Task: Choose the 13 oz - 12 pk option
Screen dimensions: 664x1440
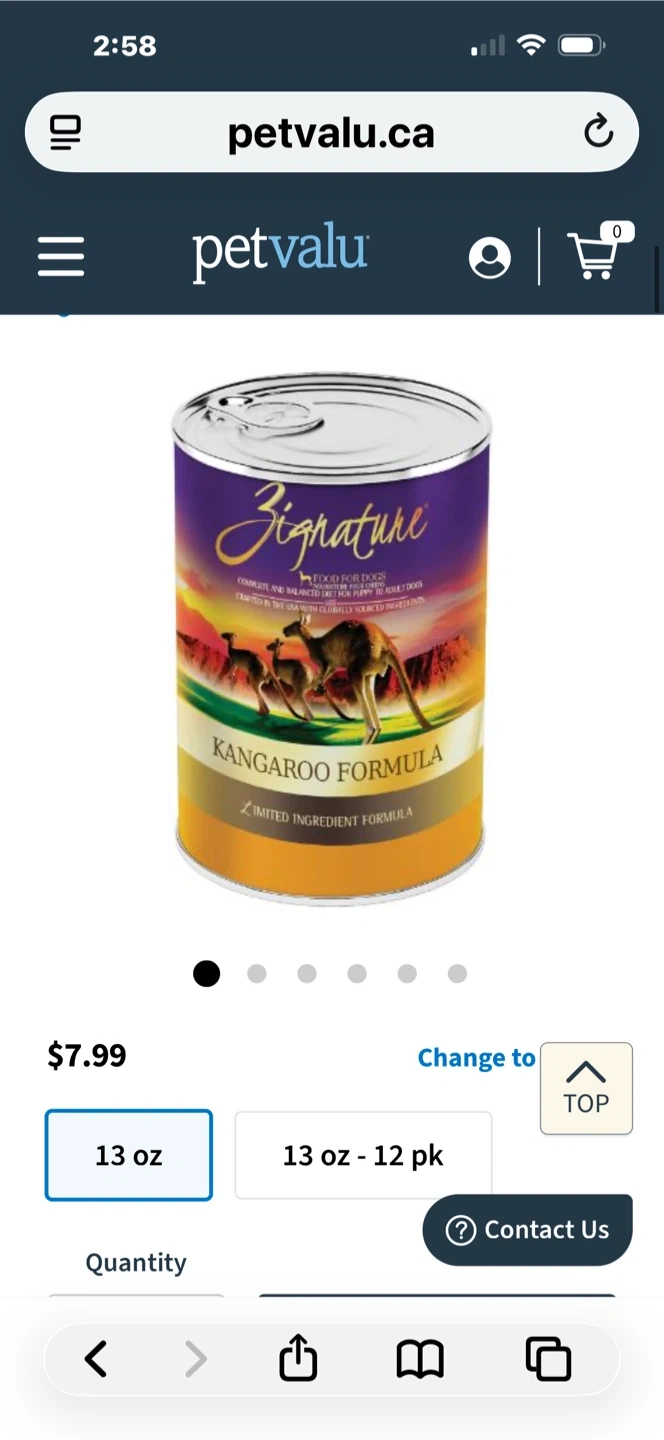Action: 363,1155
